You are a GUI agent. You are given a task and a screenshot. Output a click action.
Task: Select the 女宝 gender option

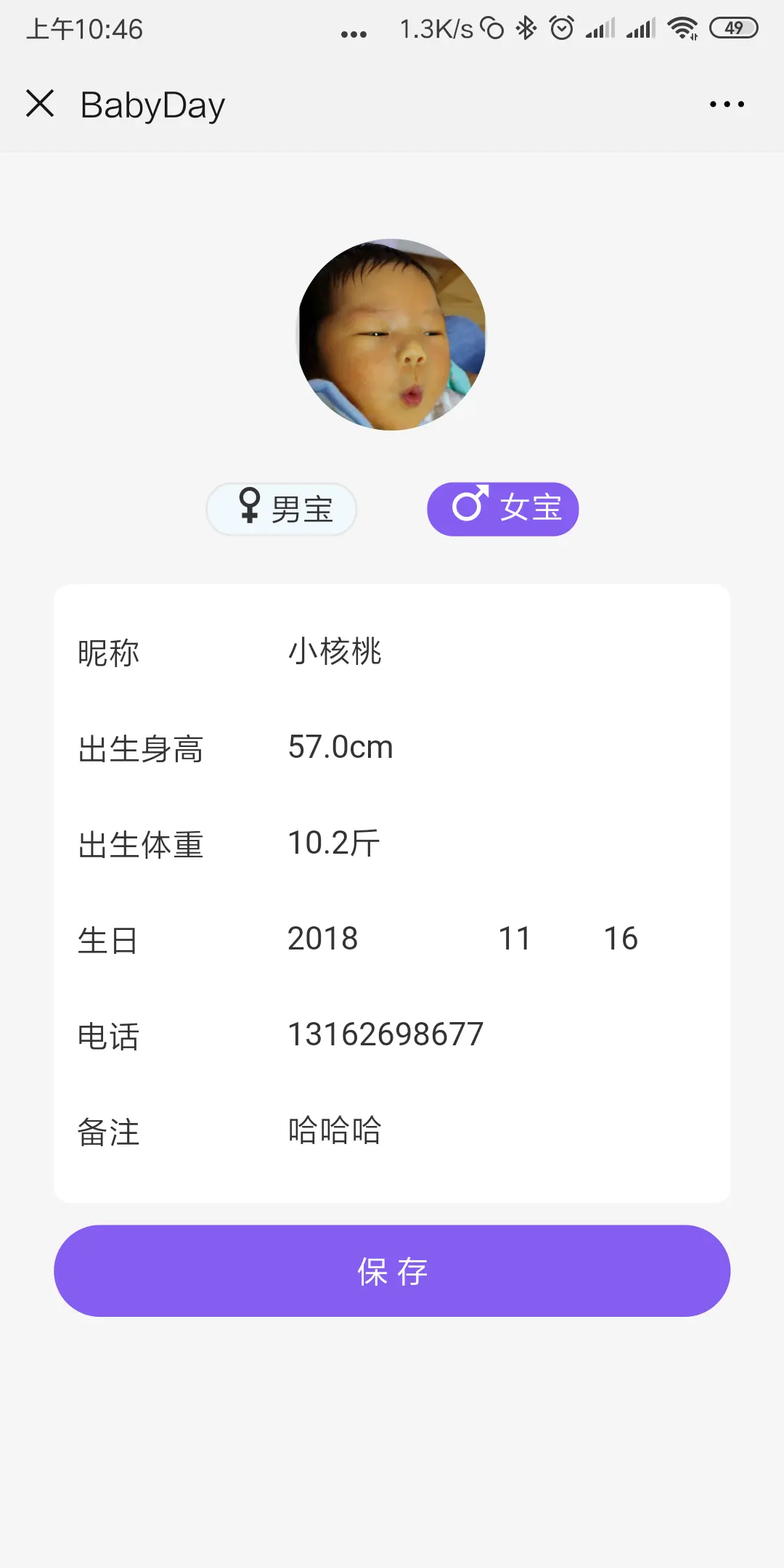coord(503,509)
